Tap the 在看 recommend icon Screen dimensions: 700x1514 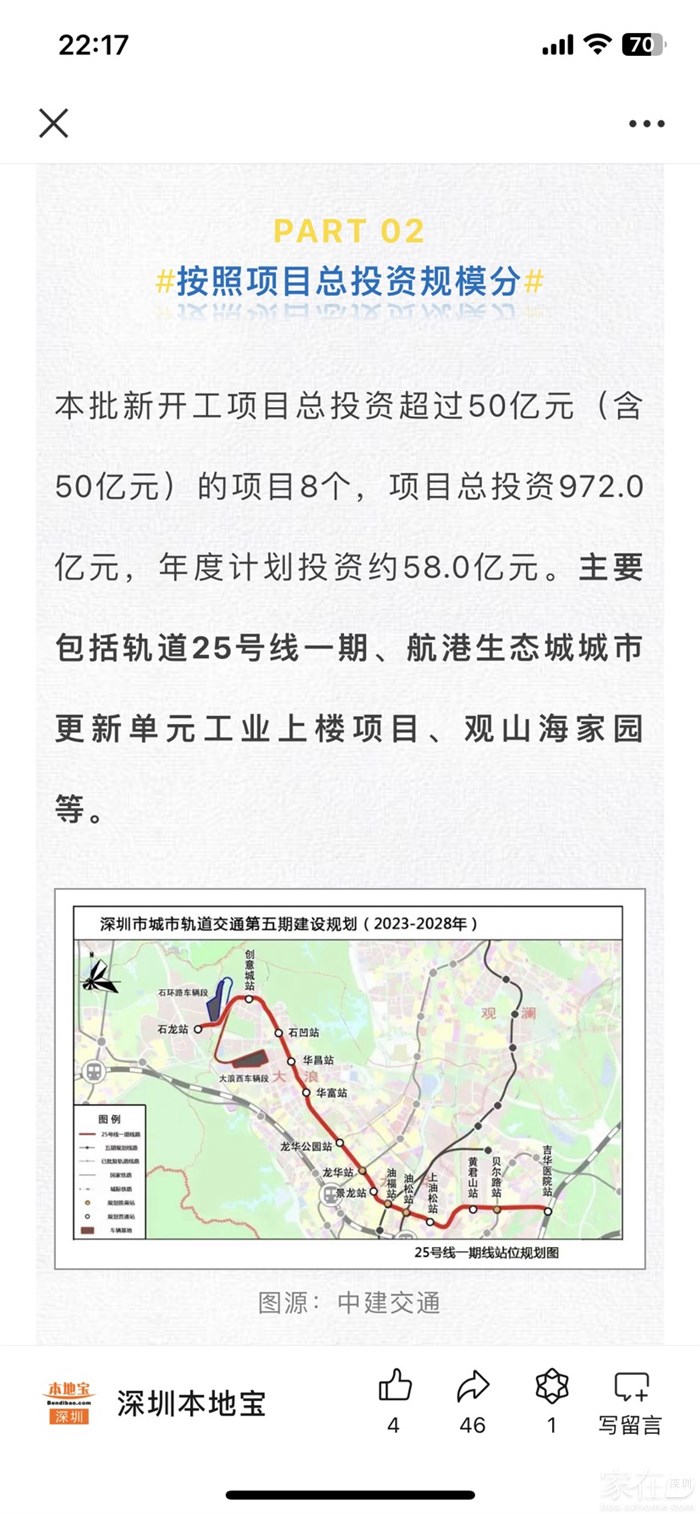(x=551, y=1387)
